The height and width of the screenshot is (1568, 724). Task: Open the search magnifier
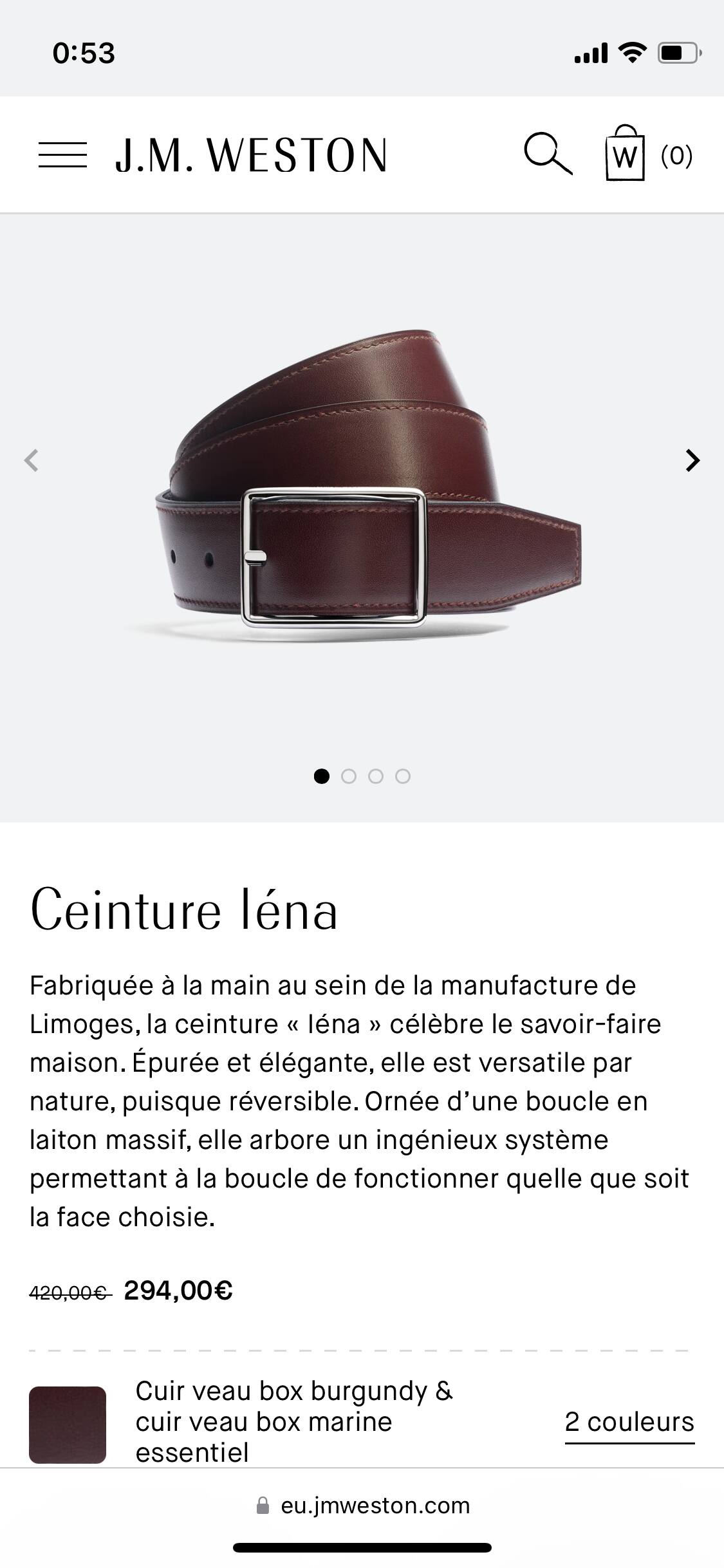tap(548, 154)
